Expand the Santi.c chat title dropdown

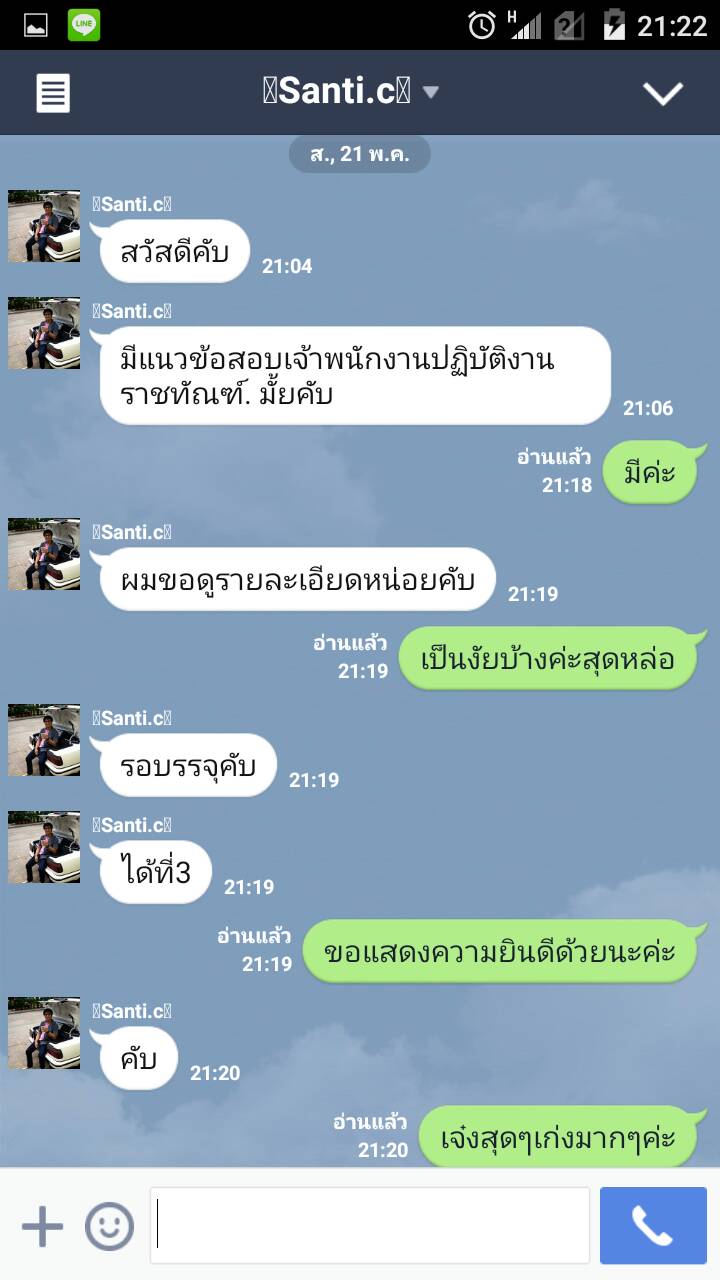click(x=431, y=92)
